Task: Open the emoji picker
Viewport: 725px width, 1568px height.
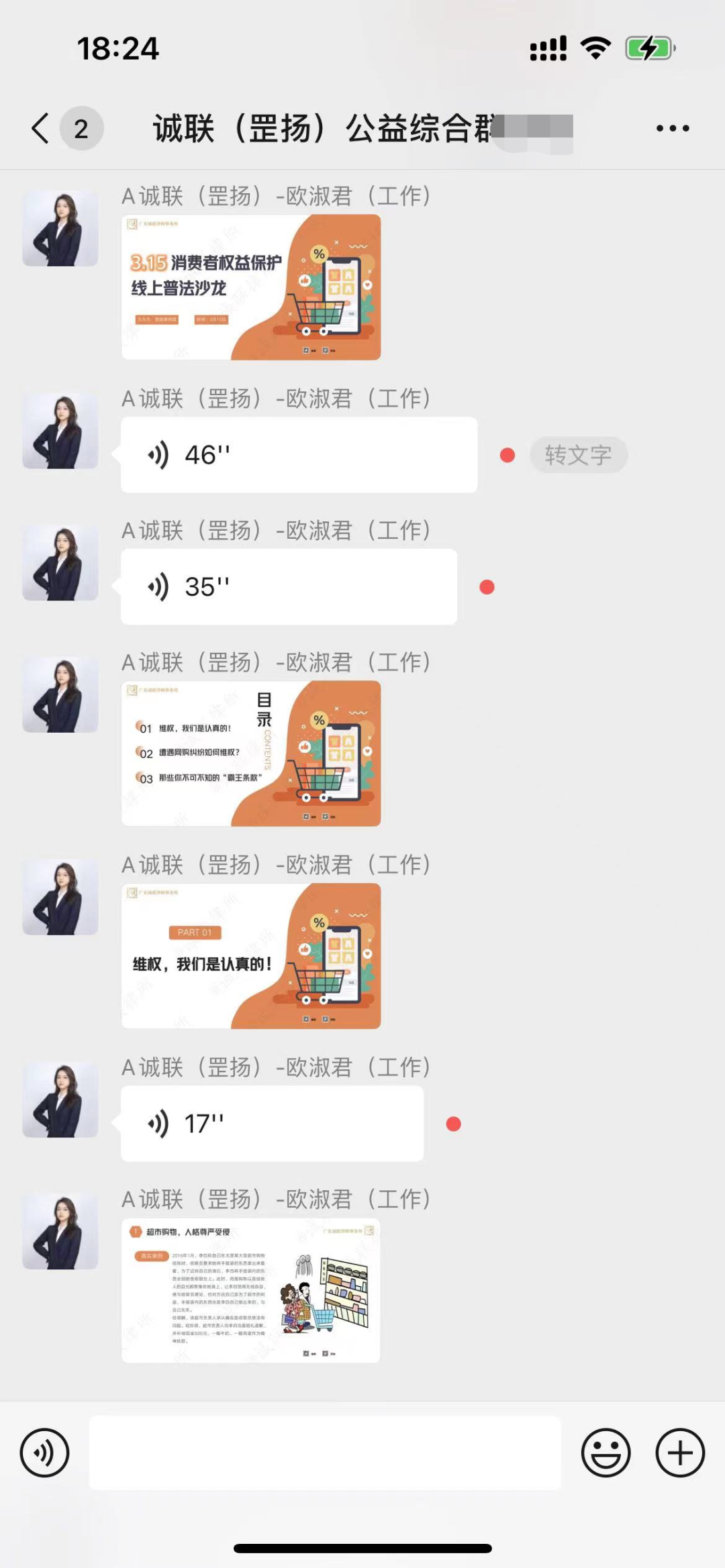Action: [606, 1453]
